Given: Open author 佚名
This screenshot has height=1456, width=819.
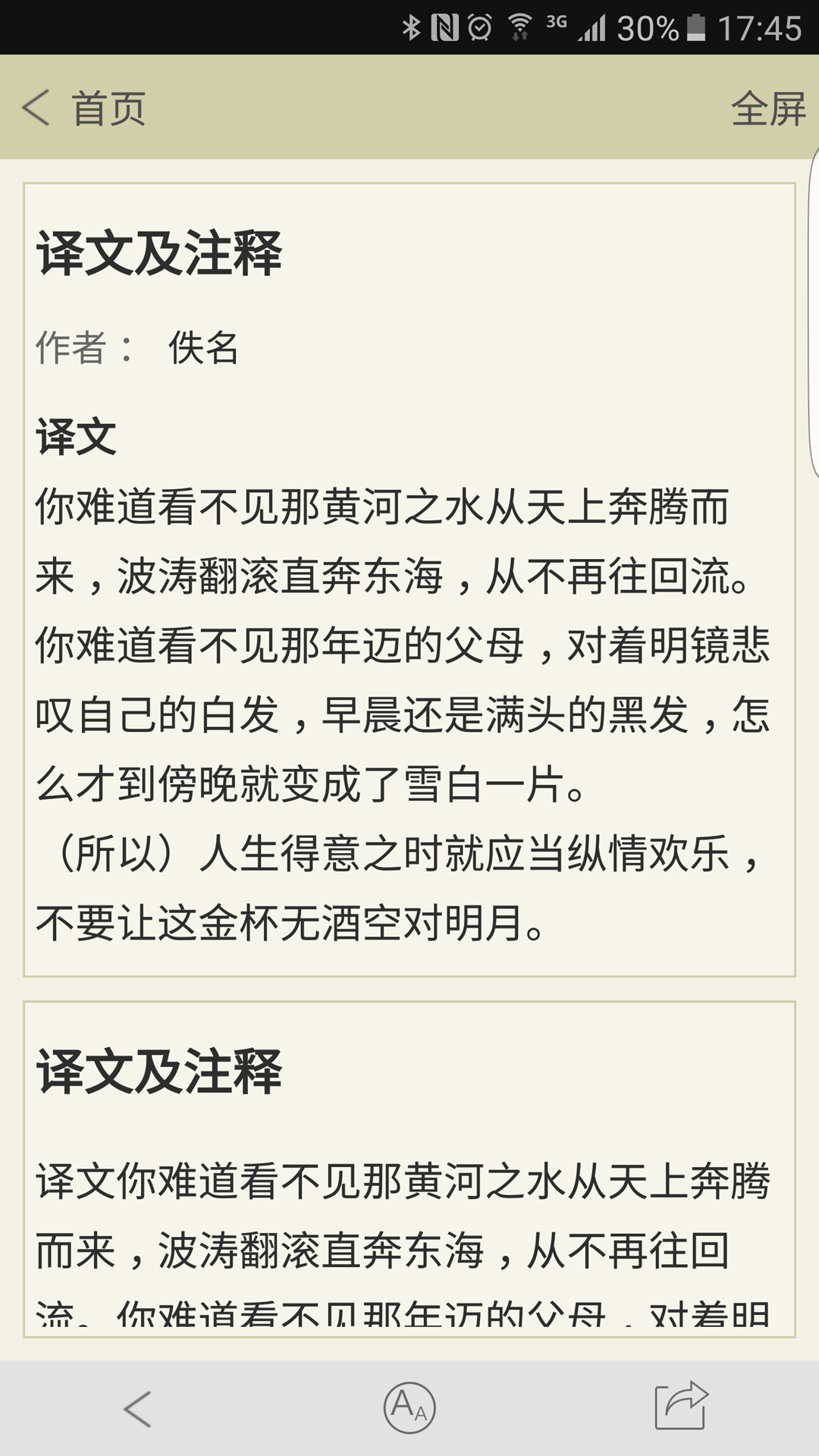Looking at the screenshot, I should click(203, 348).
